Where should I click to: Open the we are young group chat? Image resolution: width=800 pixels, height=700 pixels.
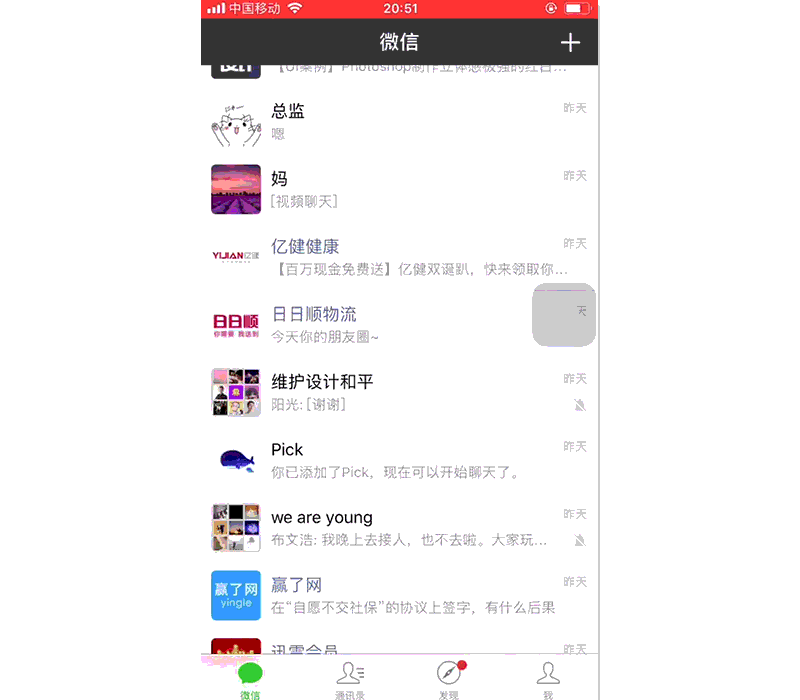(400, 528)
